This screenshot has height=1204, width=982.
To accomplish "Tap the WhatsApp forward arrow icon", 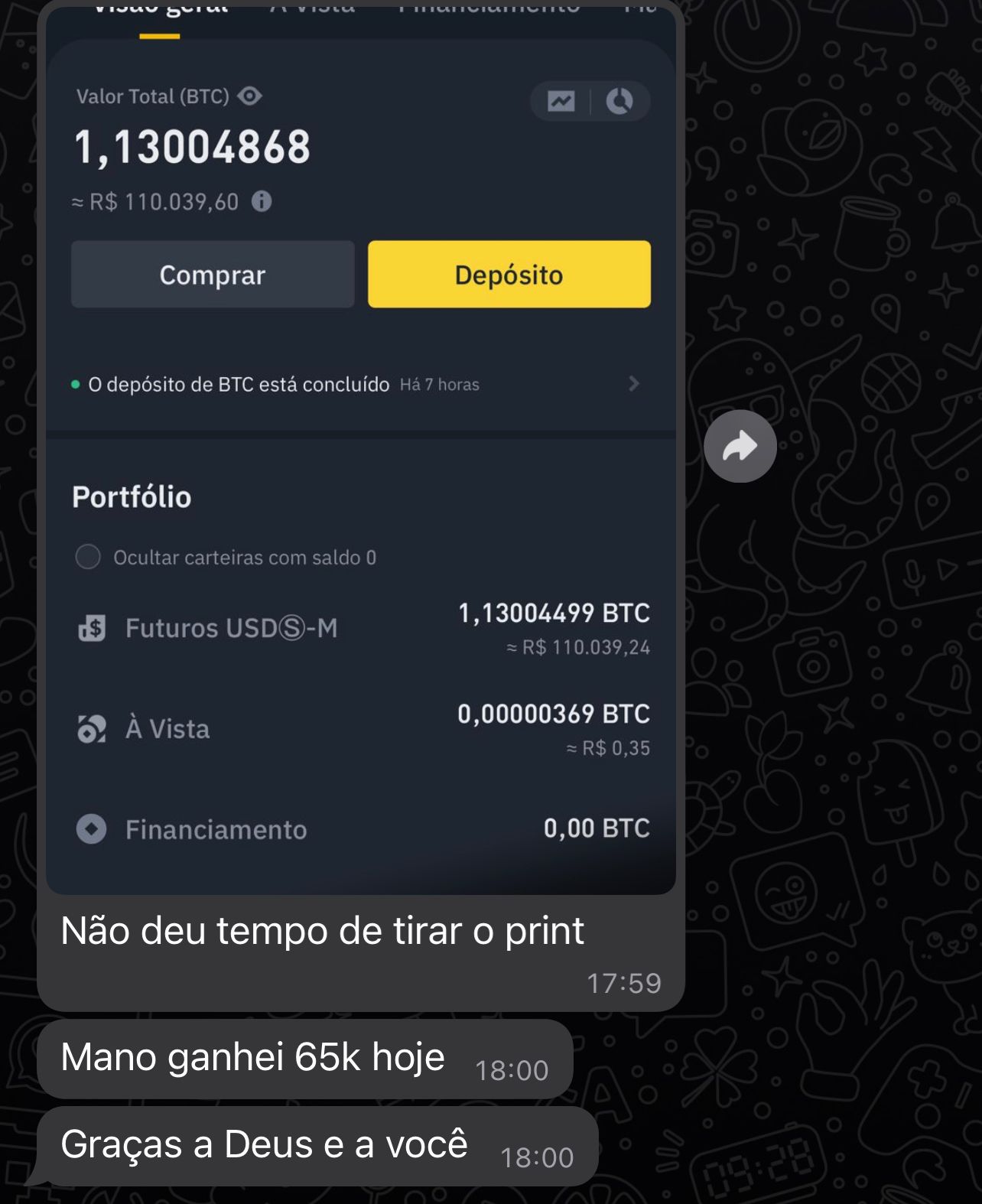I will click(x=740, y=445).
